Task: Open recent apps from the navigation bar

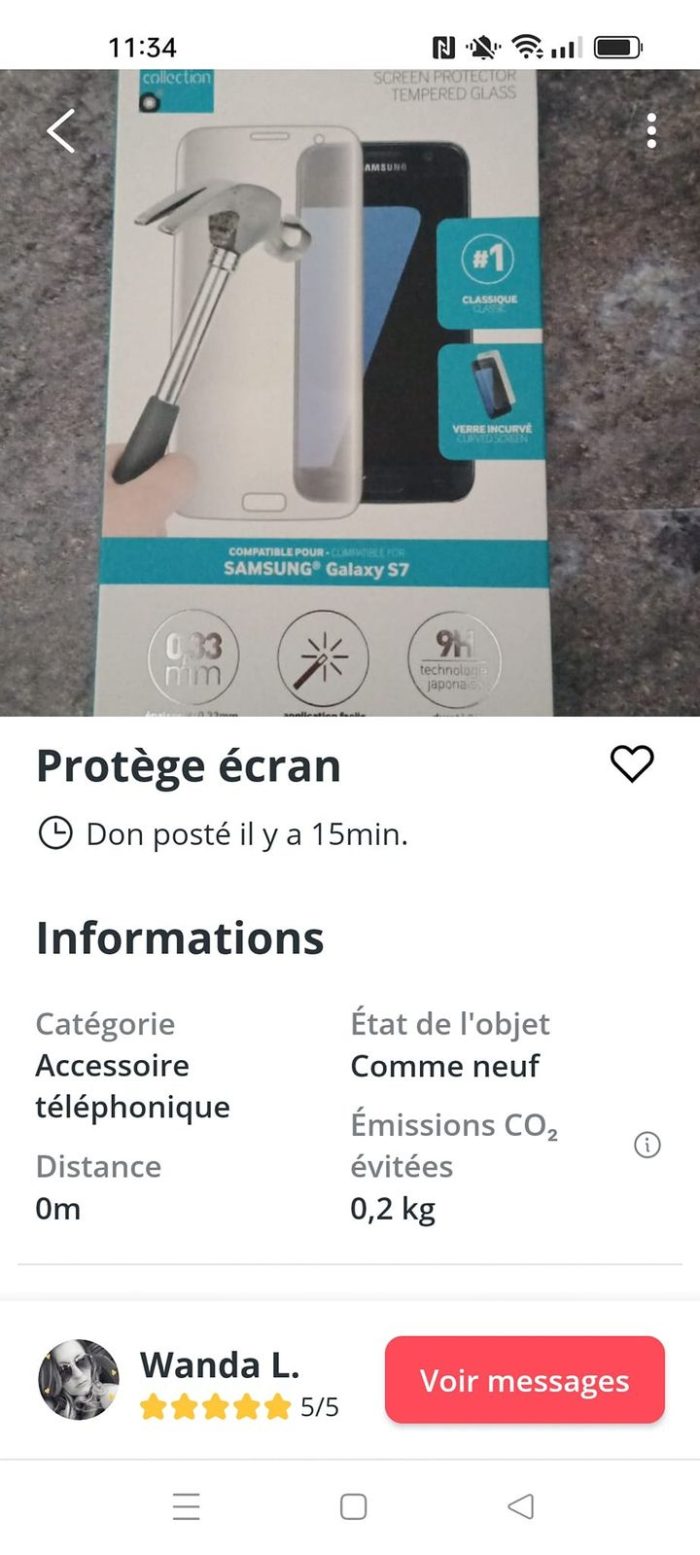Action: coord(186,1506)
